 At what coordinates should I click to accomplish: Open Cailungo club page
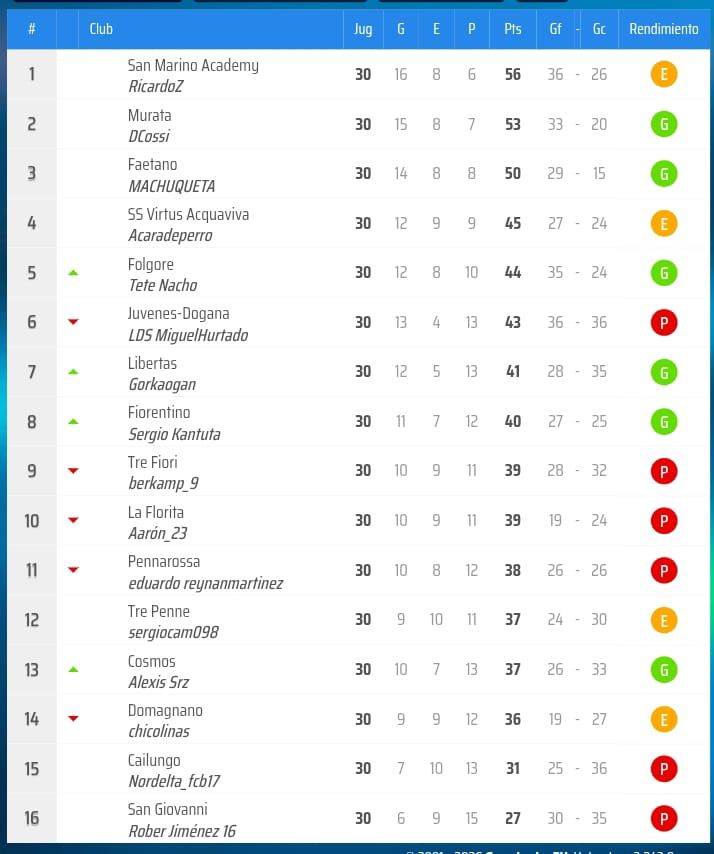pyautogui.click(x=154, y=760)
